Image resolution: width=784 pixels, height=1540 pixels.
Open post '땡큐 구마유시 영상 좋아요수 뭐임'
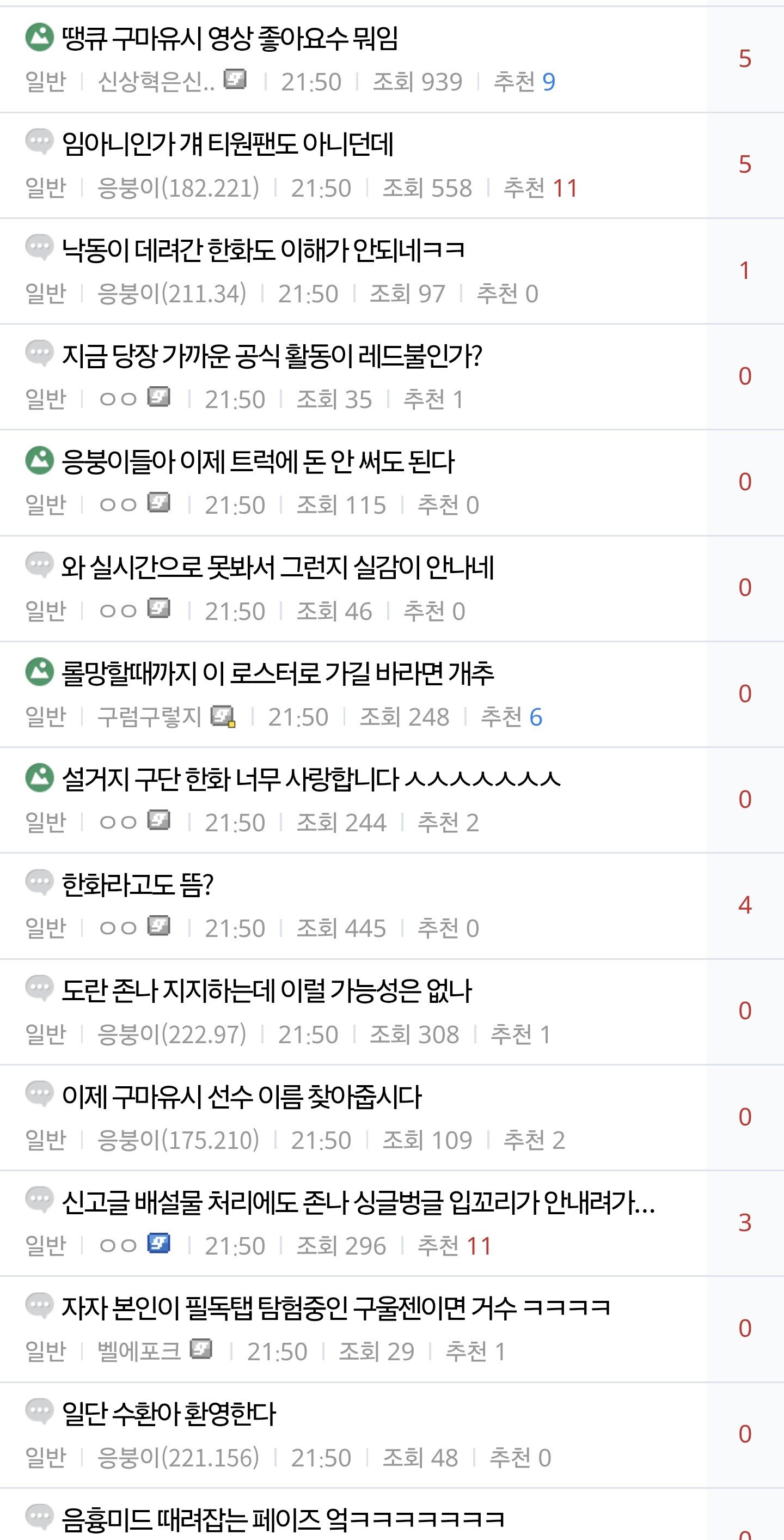coord(230,38)
